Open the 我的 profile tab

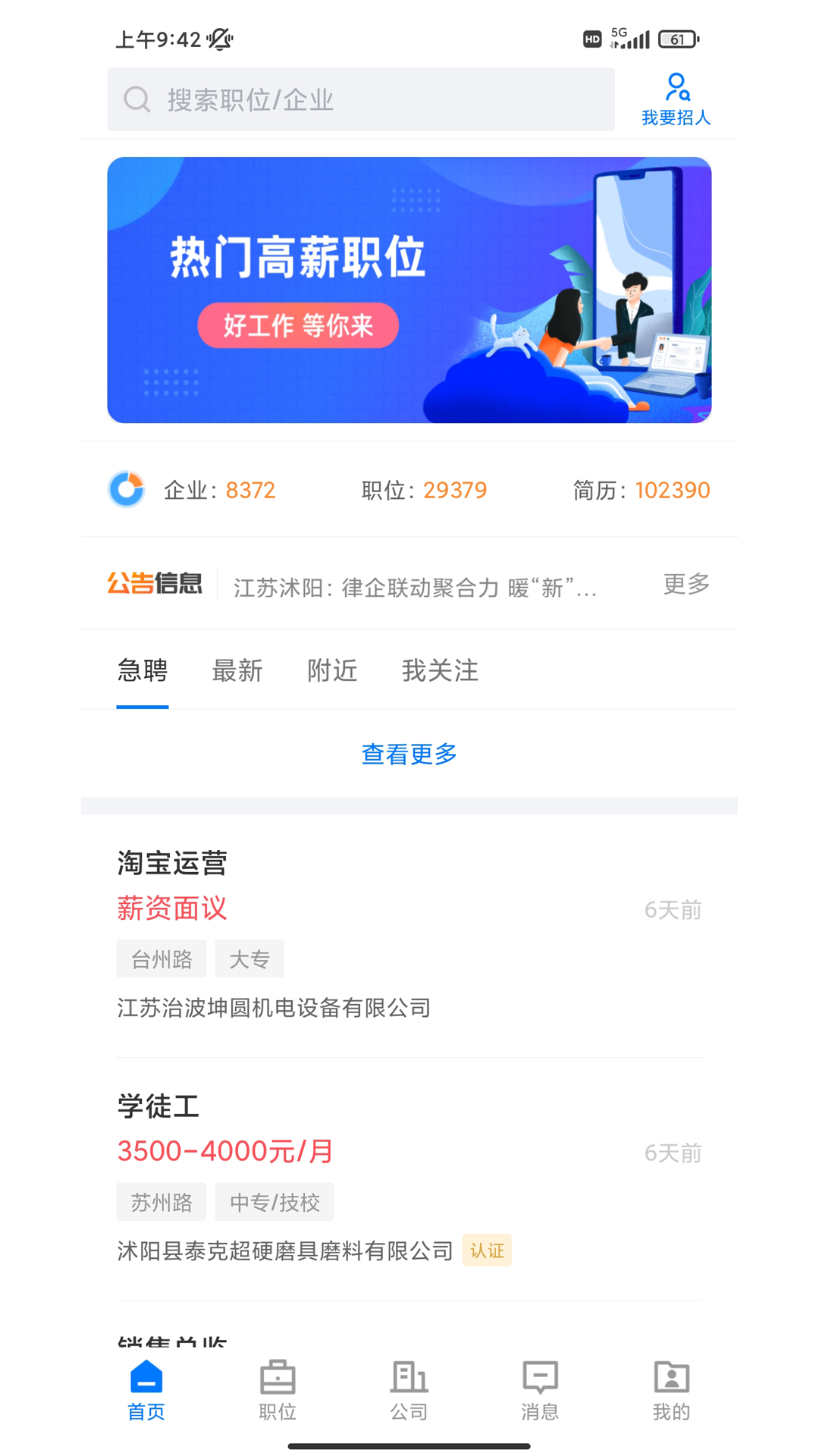[672, 1391]
